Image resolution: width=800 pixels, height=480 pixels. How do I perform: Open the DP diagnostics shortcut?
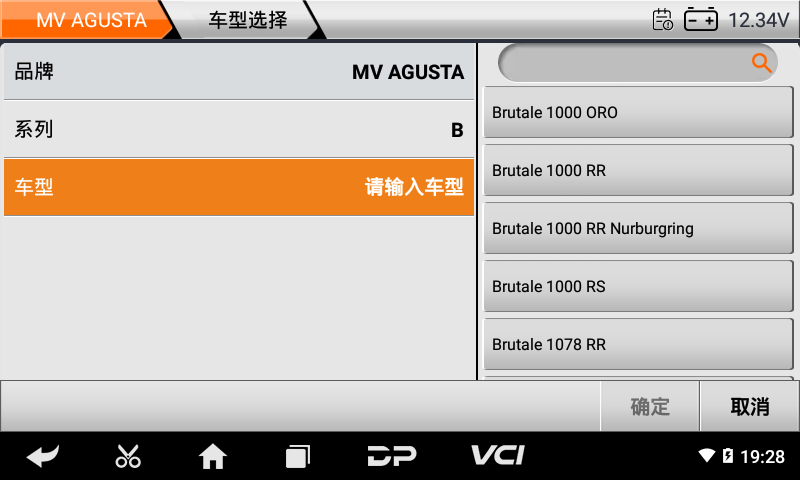(x=391, y=456)
